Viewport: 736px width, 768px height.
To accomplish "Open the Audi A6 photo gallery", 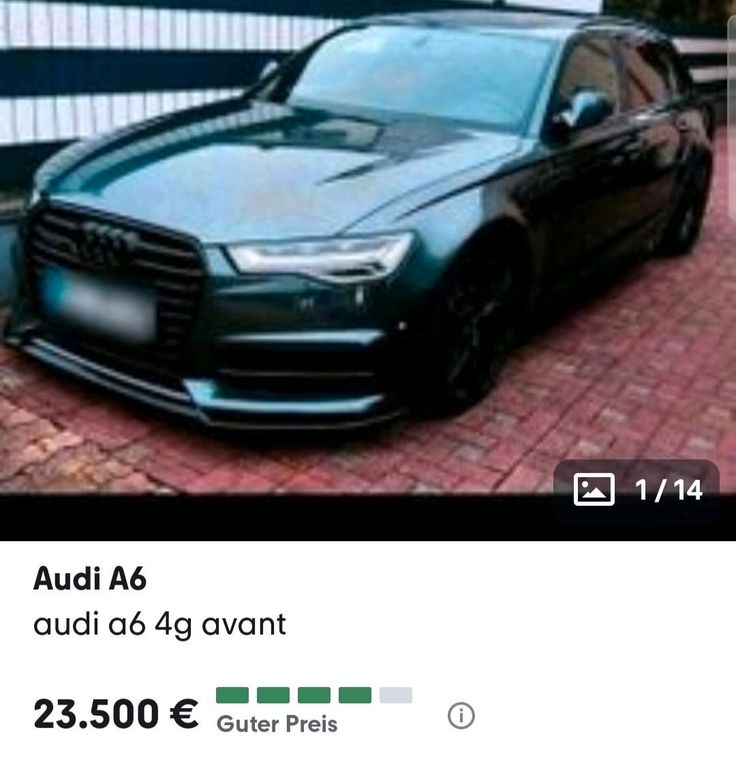I will tap(367, 250).
